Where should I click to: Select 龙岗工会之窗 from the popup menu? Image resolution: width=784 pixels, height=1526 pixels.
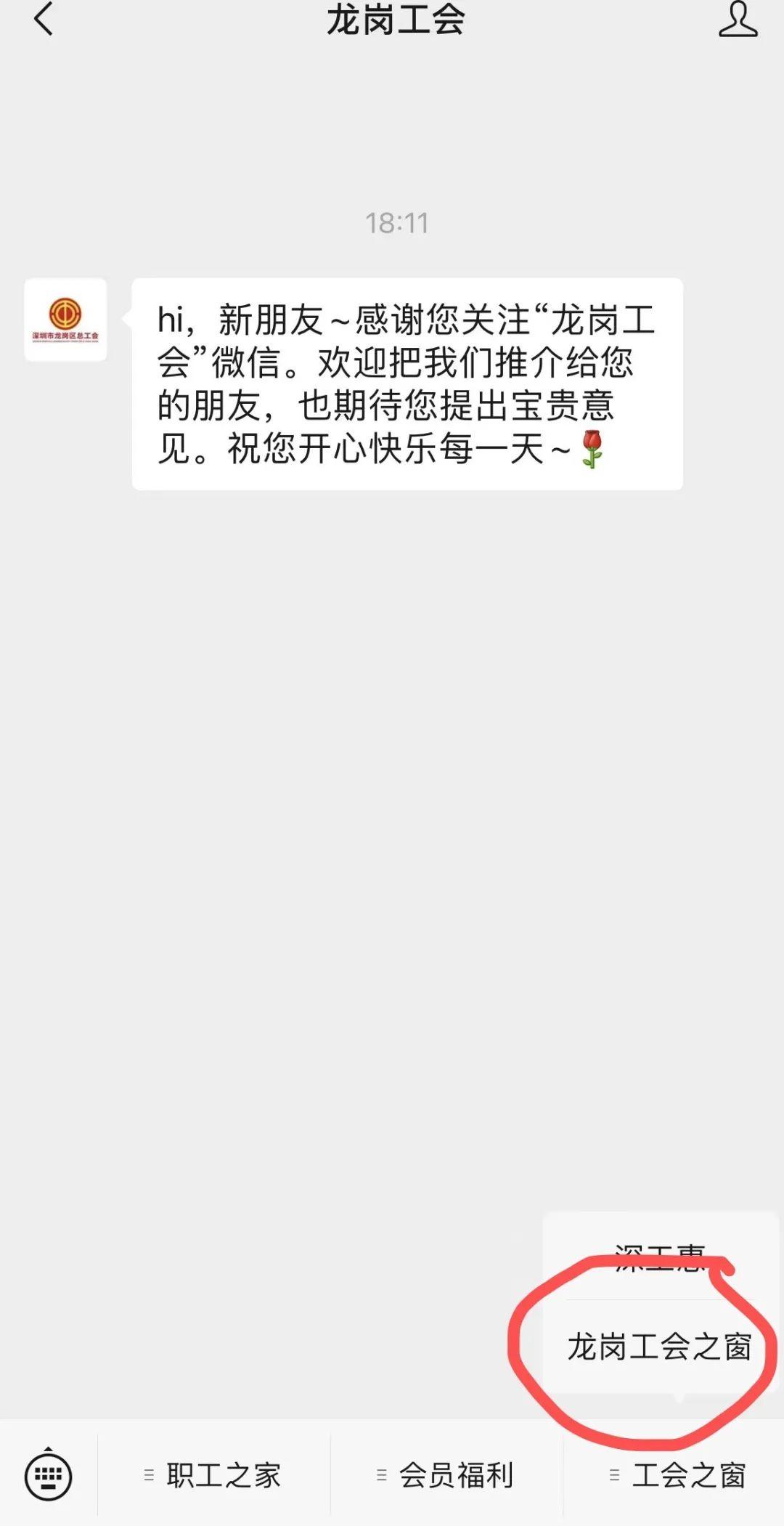pos(659,1347)
